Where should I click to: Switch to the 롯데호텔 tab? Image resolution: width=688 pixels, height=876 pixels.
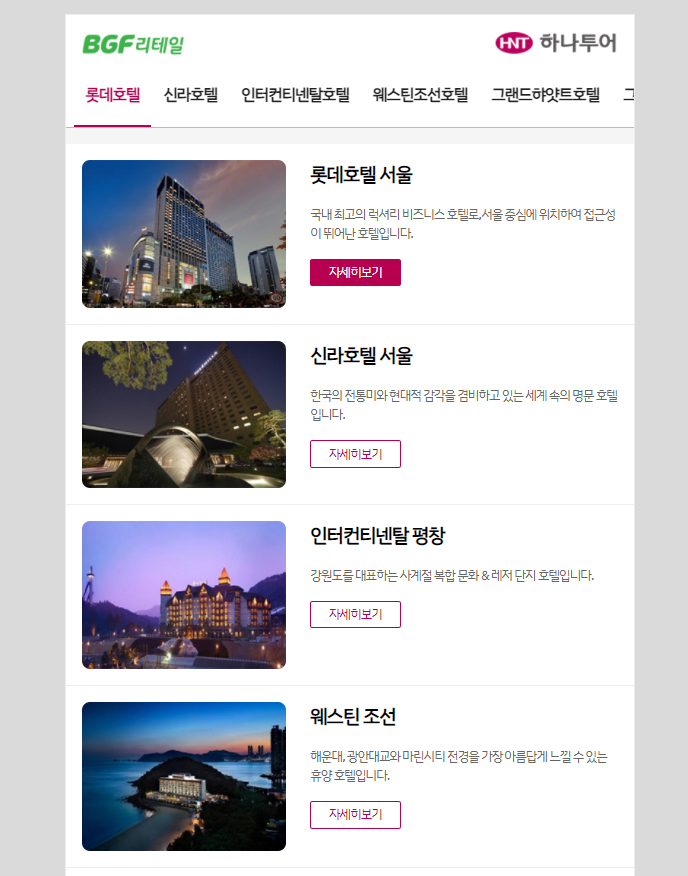pos(112,96)
